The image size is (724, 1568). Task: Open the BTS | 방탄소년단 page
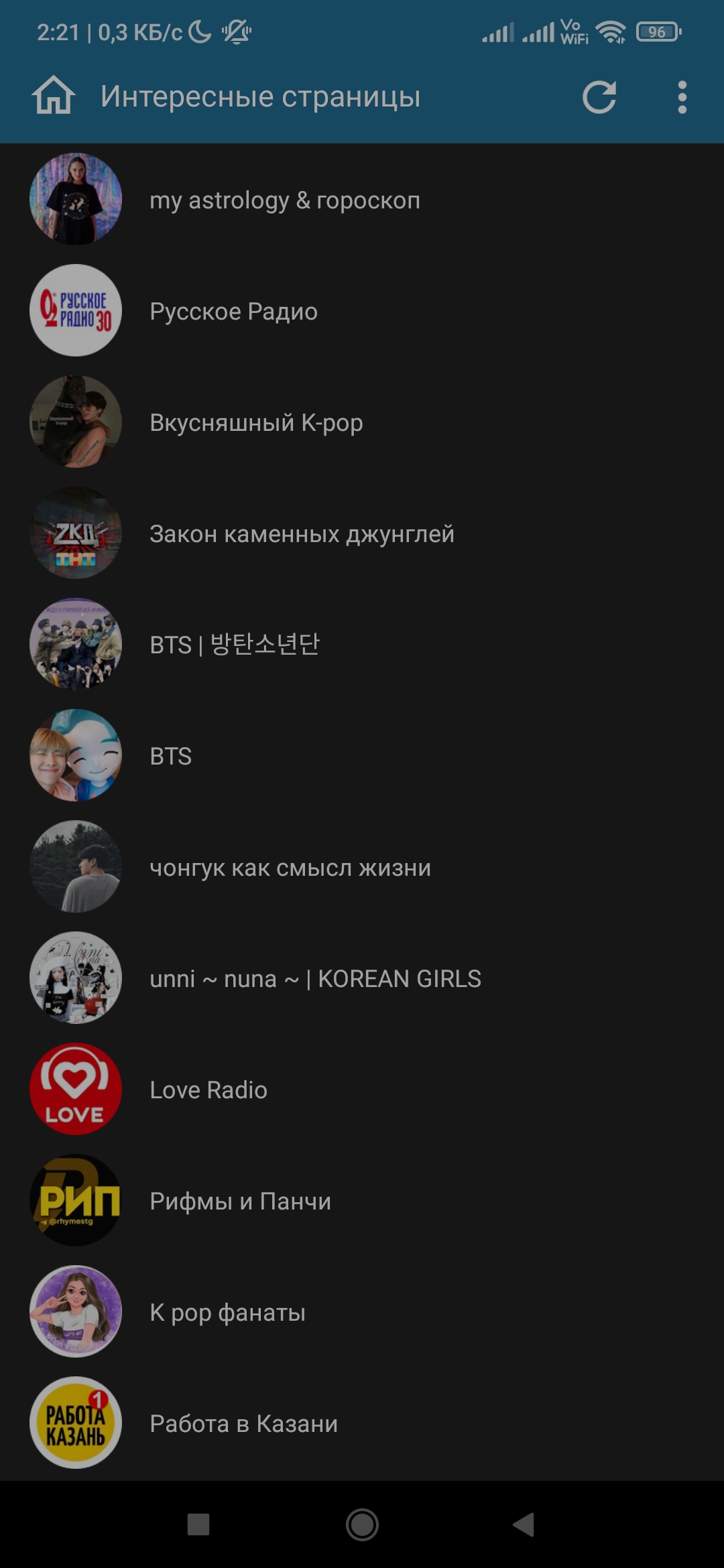point(235,645)
